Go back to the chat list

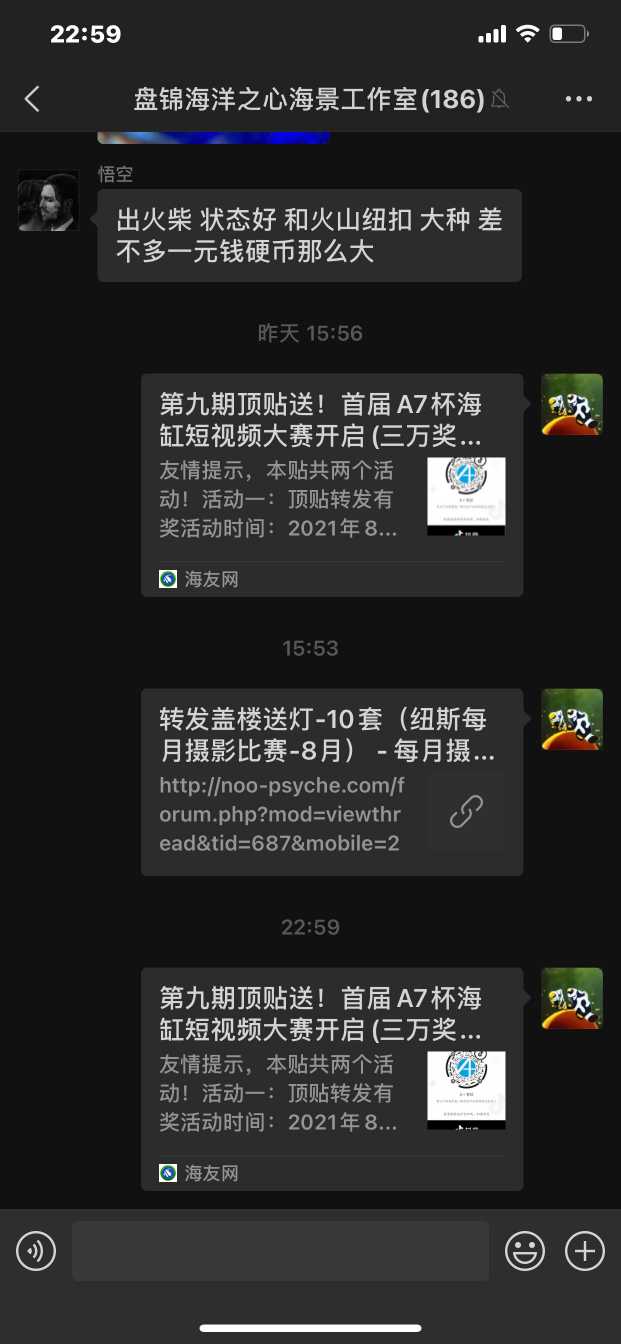point(32,99)
